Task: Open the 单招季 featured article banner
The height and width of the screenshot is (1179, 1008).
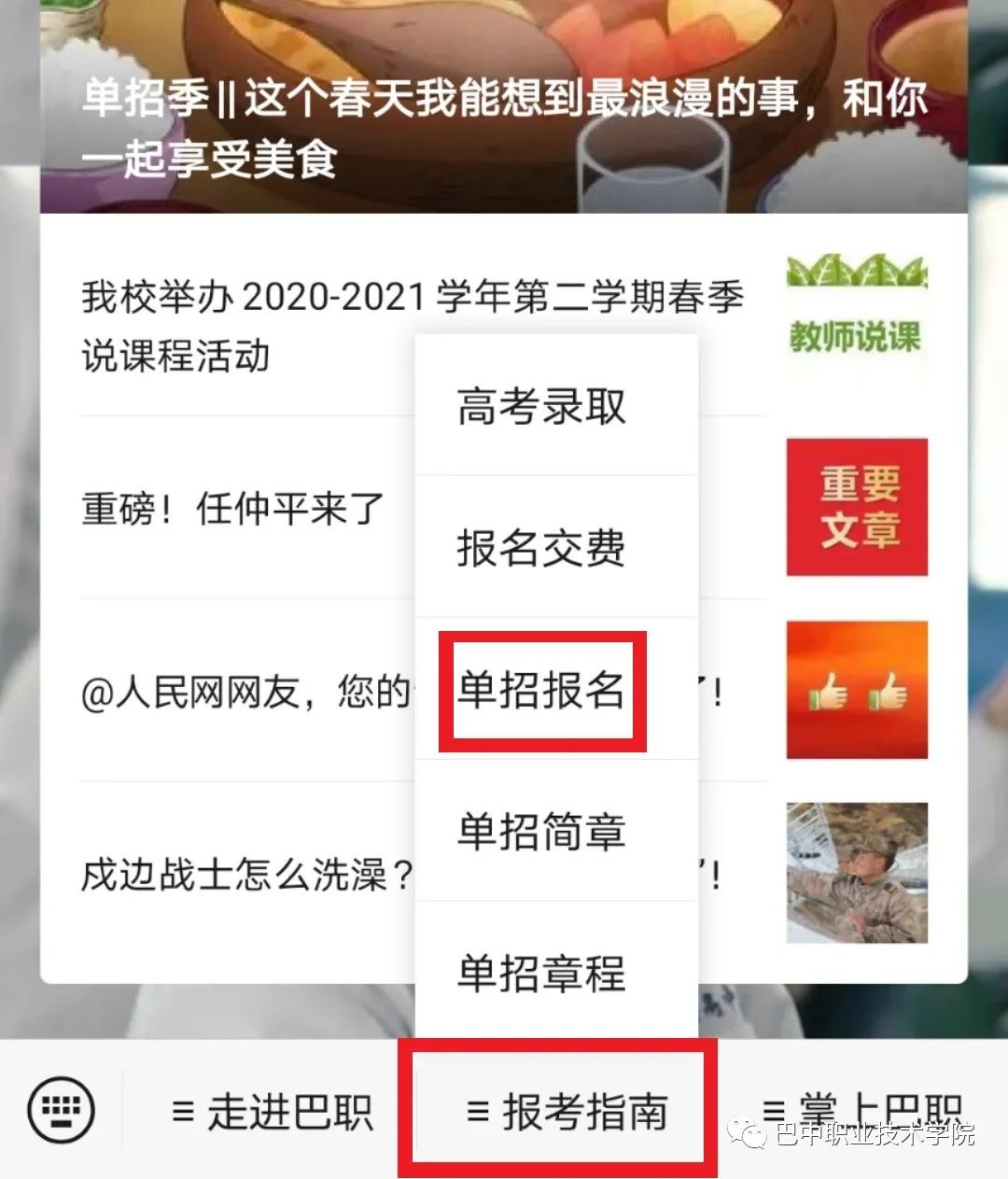Action: (x=504, y=126)
